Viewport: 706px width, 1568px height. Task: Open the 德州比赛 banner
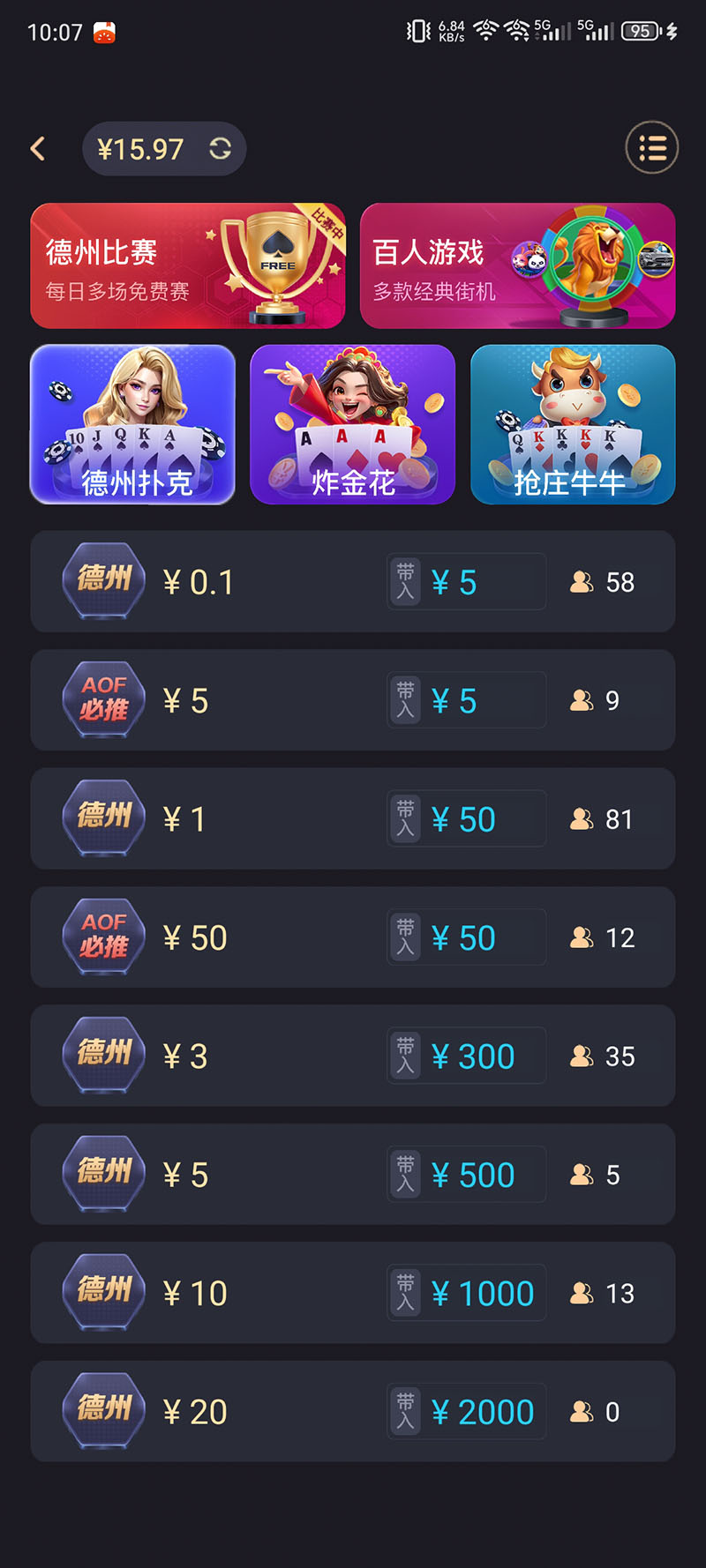(187, 266)
